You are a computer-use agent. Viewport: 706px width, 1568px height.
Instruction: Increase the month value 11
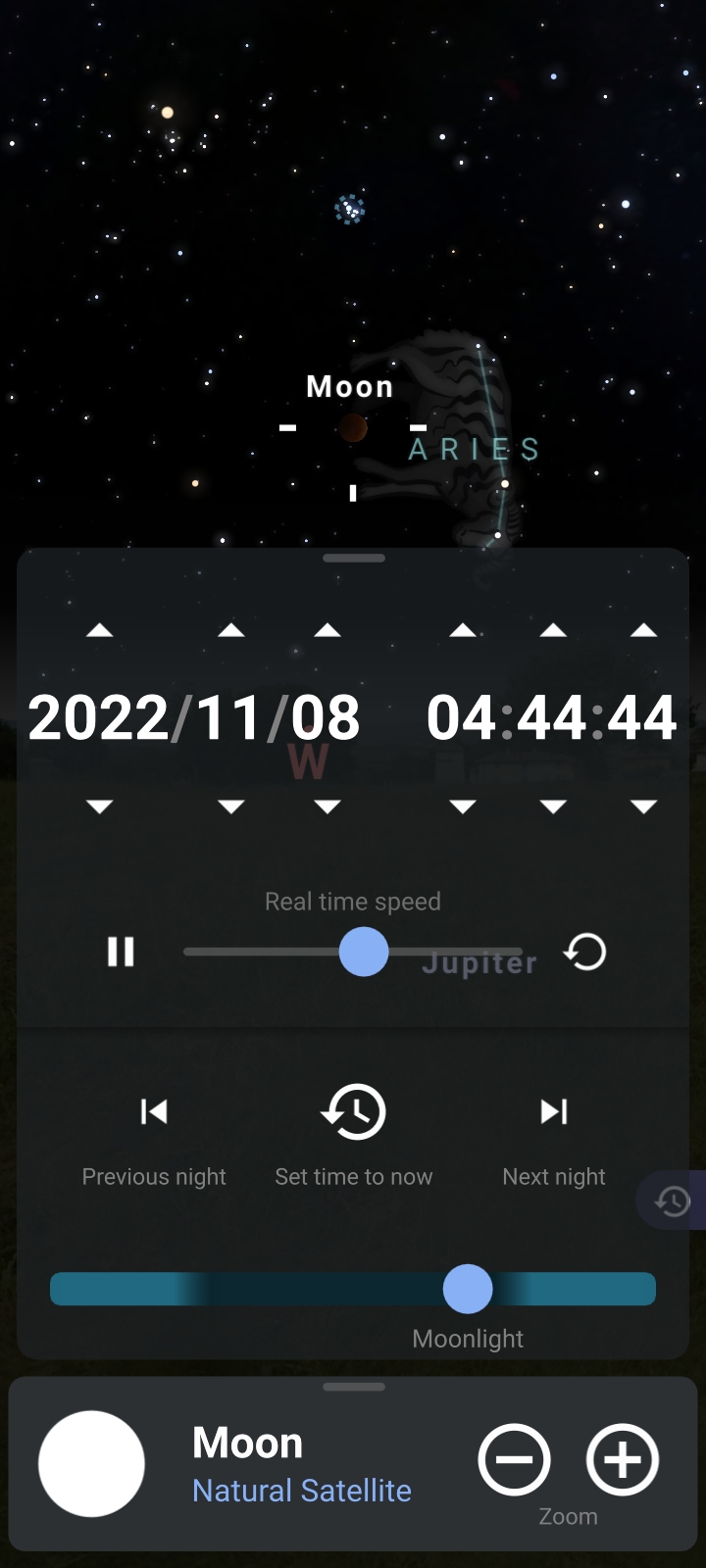pos(230,630)
